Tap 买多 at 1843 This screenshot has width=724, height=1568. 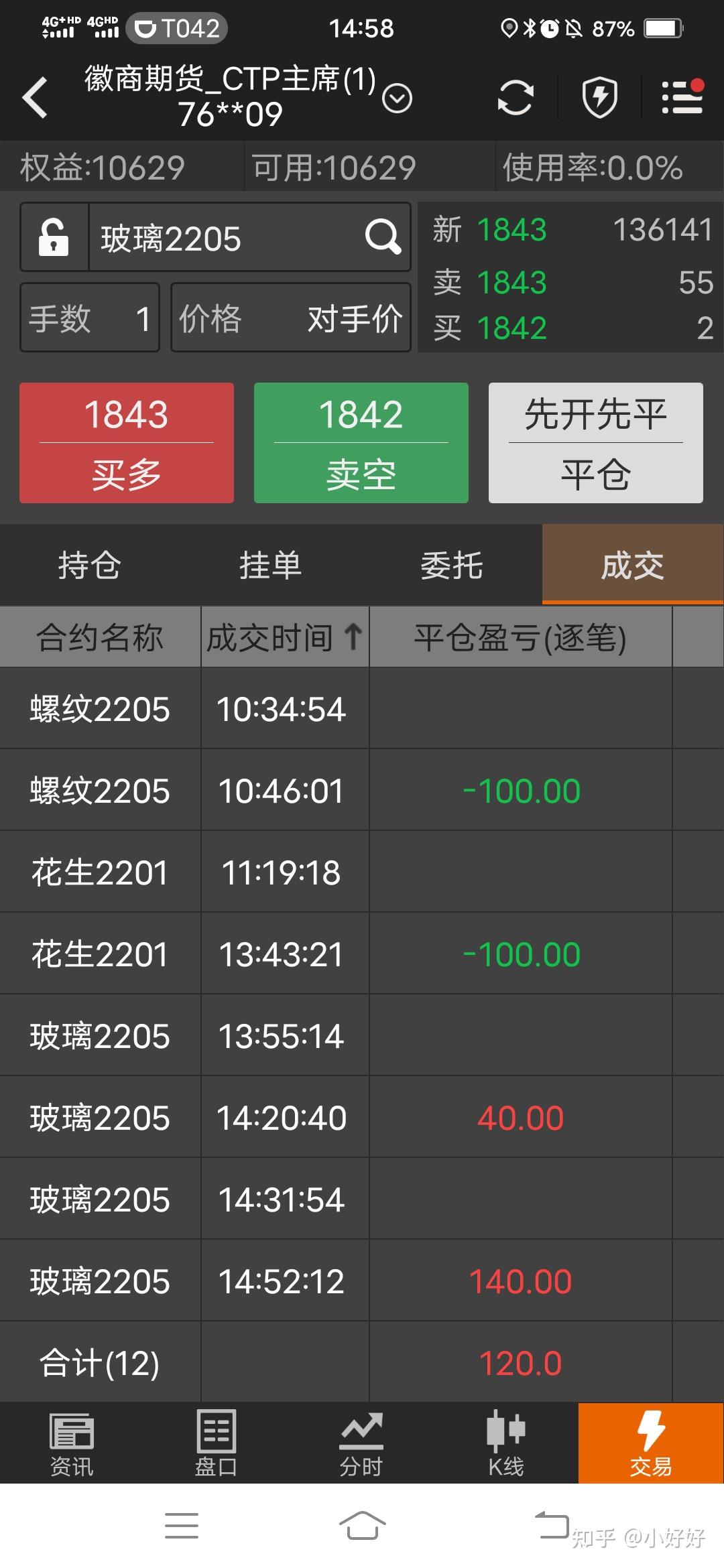coord(127,443)
